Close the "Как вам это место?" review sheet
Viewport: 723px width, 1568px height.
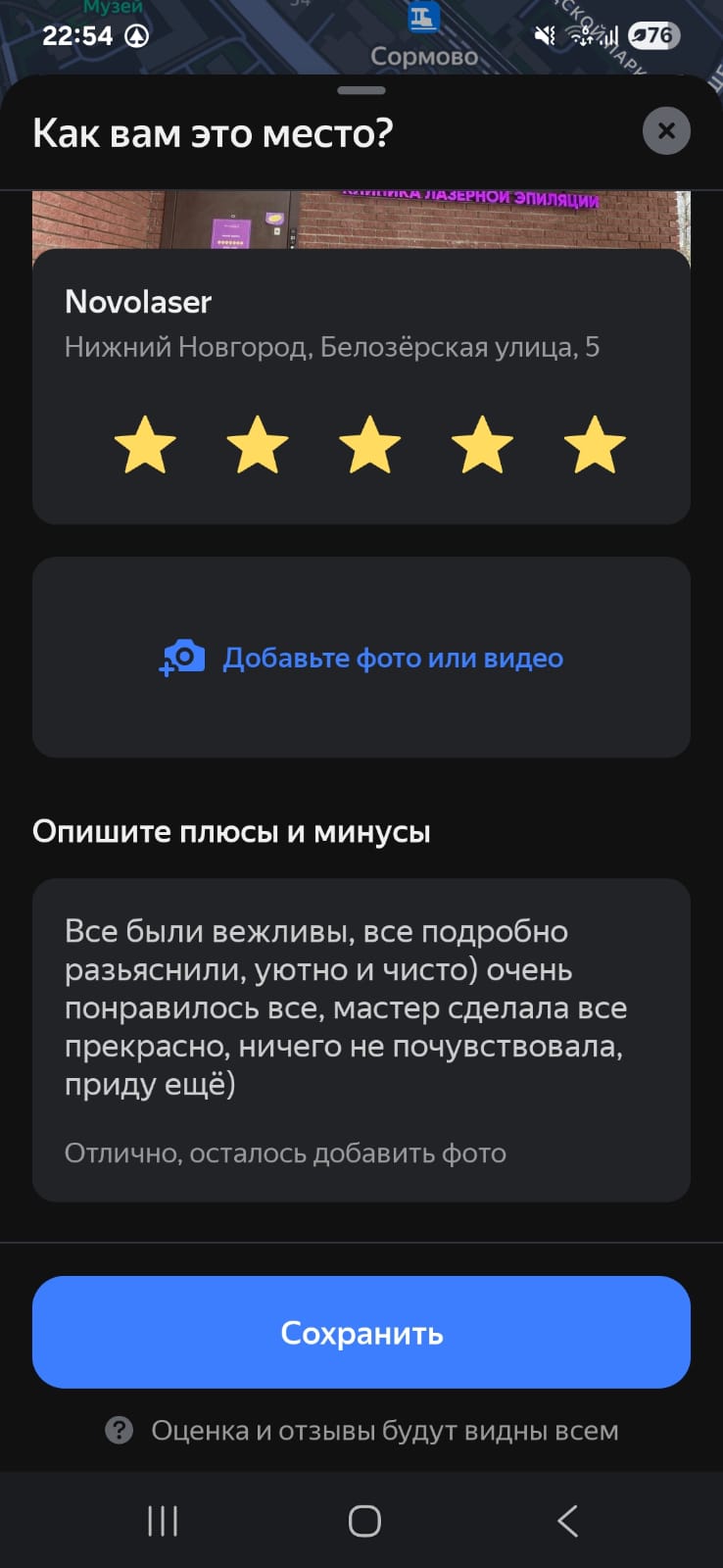click(666, 130)
